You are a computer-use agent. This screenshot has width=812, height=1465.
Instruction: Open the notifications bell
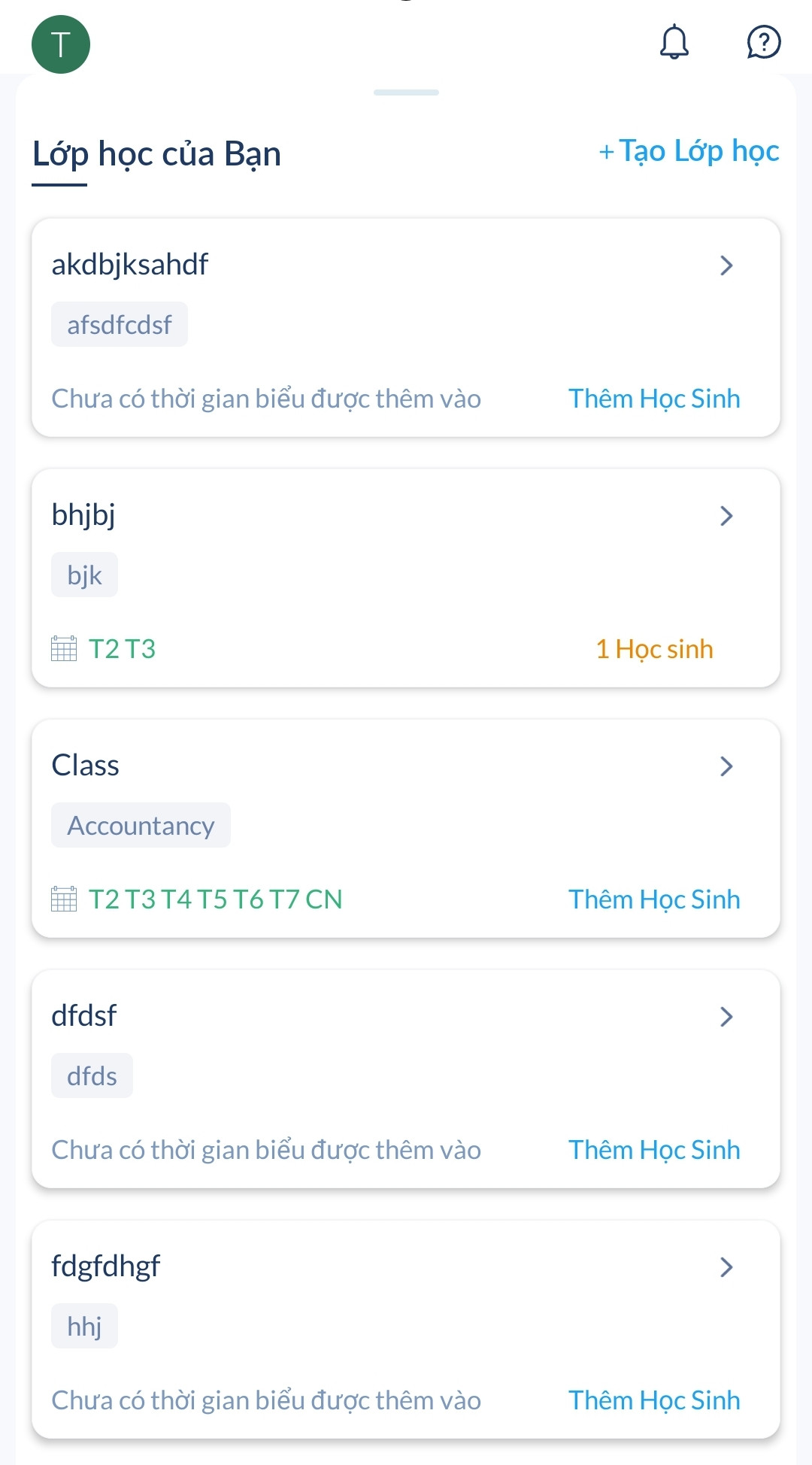(674, 42)
